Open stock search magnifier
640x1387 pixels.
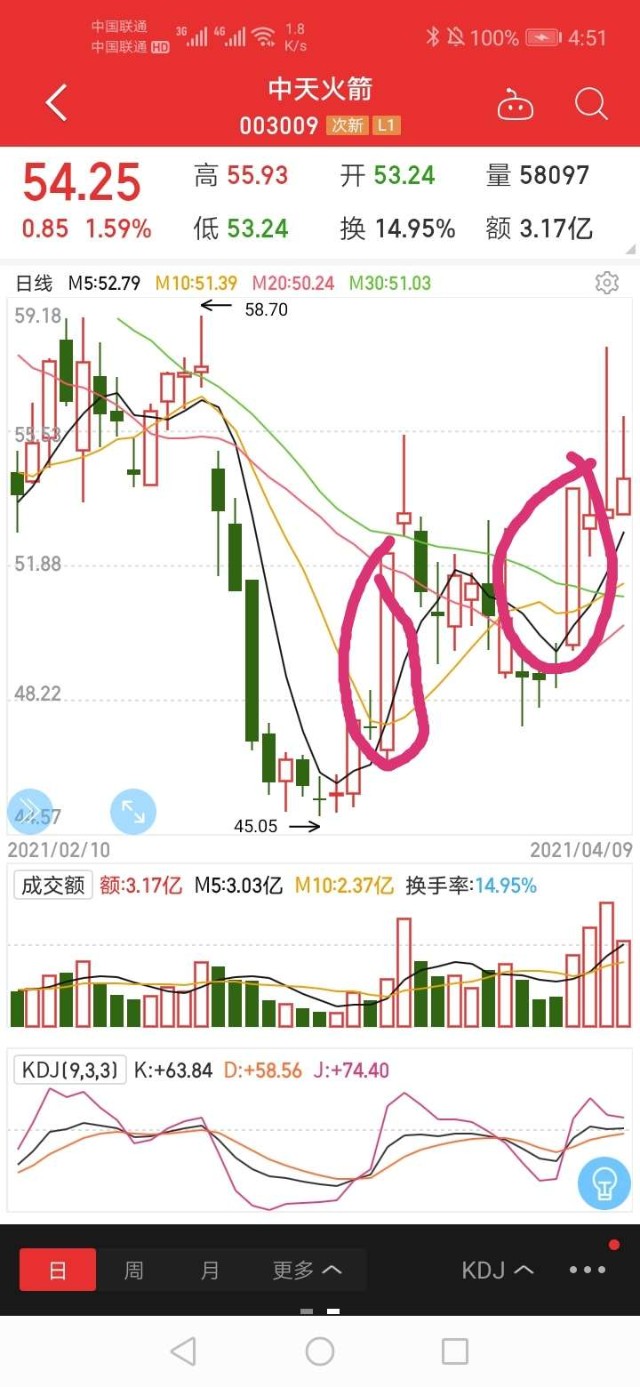[x=591, y=104]
